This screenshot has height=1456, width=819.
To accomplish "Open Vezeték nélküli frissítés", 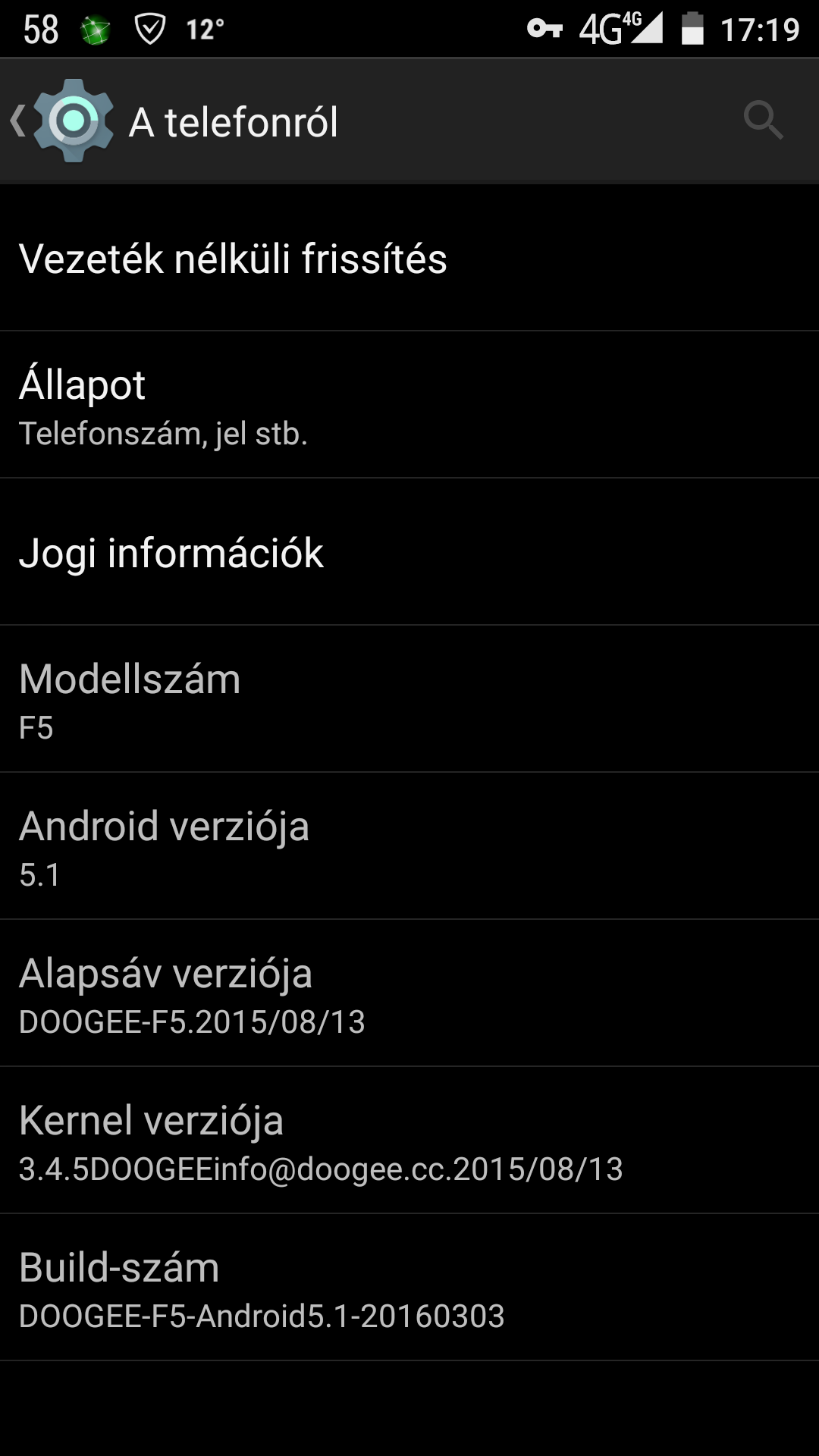I will click(409, 258).
